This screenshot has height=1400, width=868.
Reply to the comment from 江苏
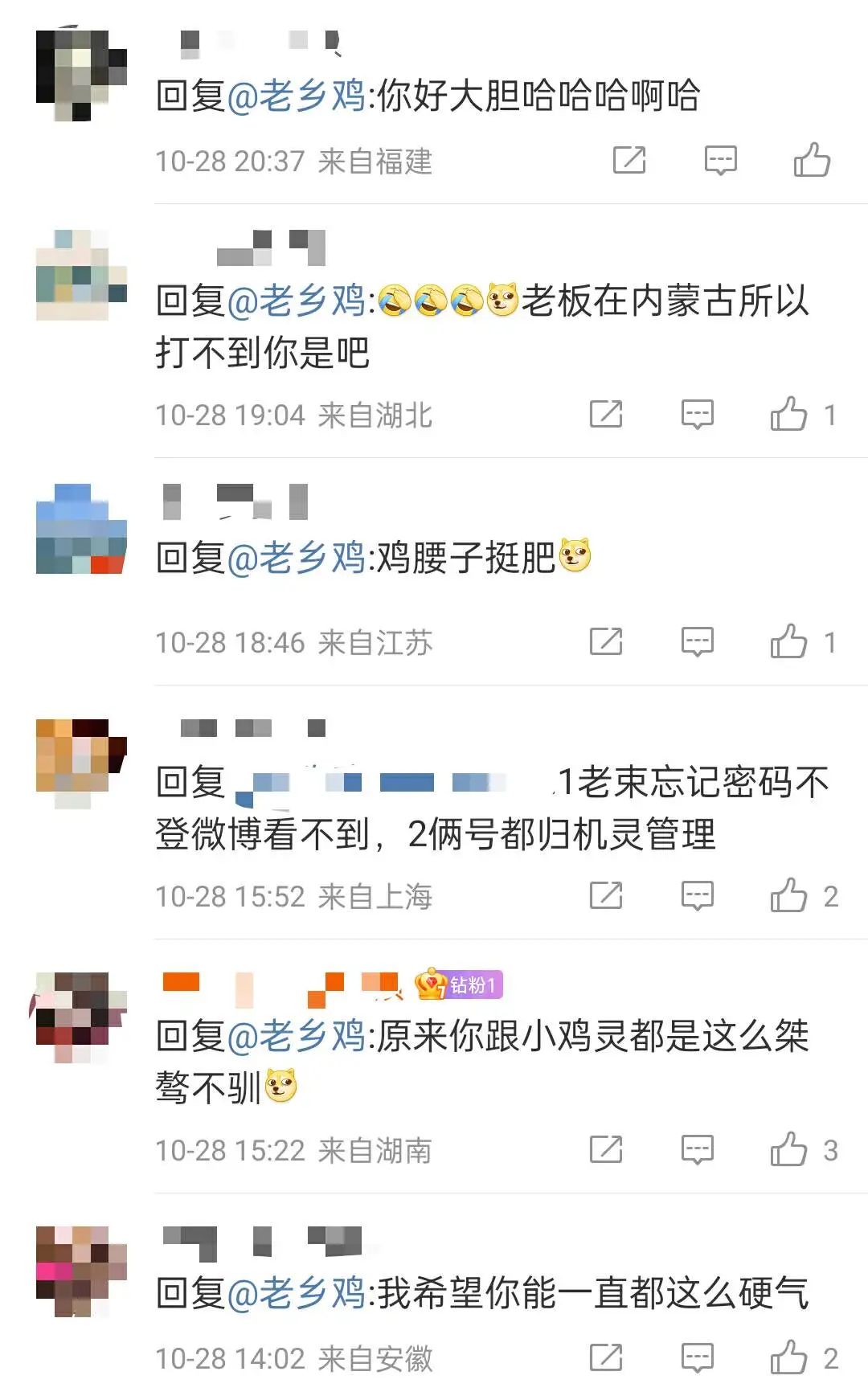pyautogui.click(x=697, y=642)
